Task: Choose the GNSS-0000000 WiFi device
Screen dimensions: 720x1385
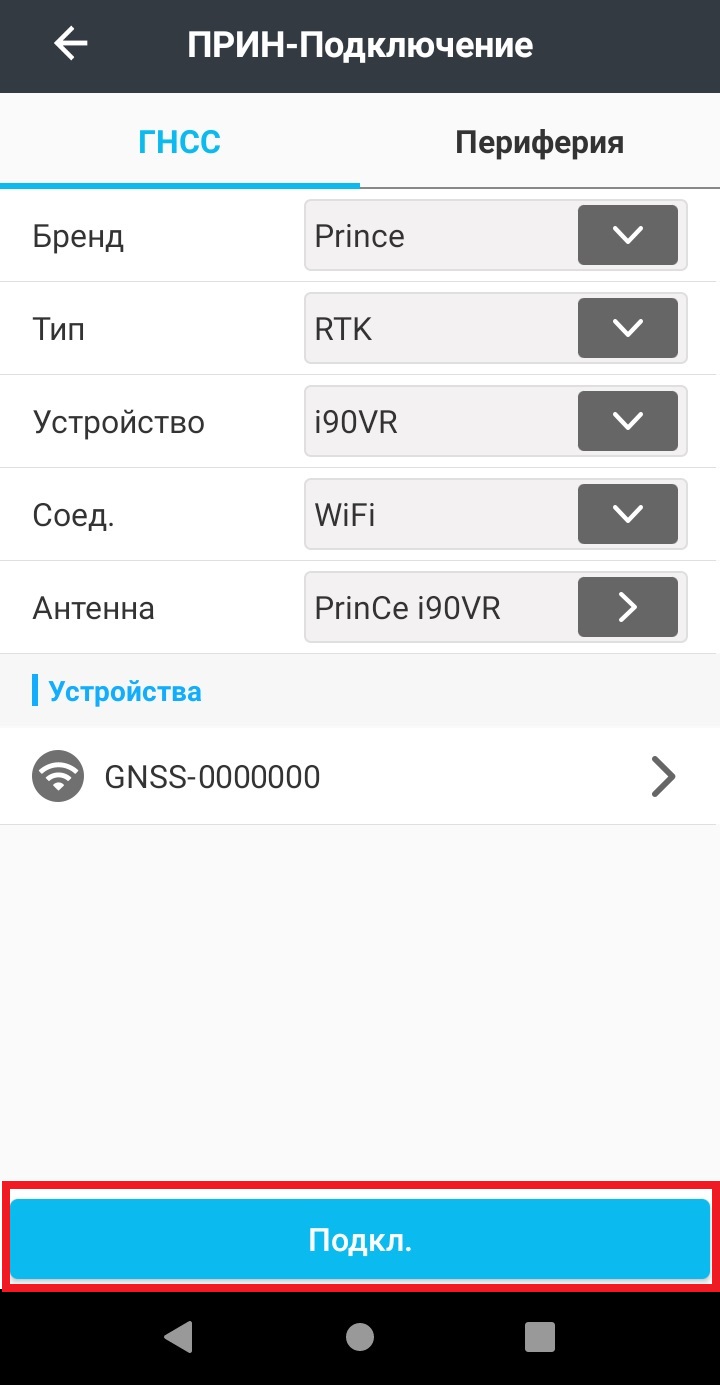Action: 360,776
